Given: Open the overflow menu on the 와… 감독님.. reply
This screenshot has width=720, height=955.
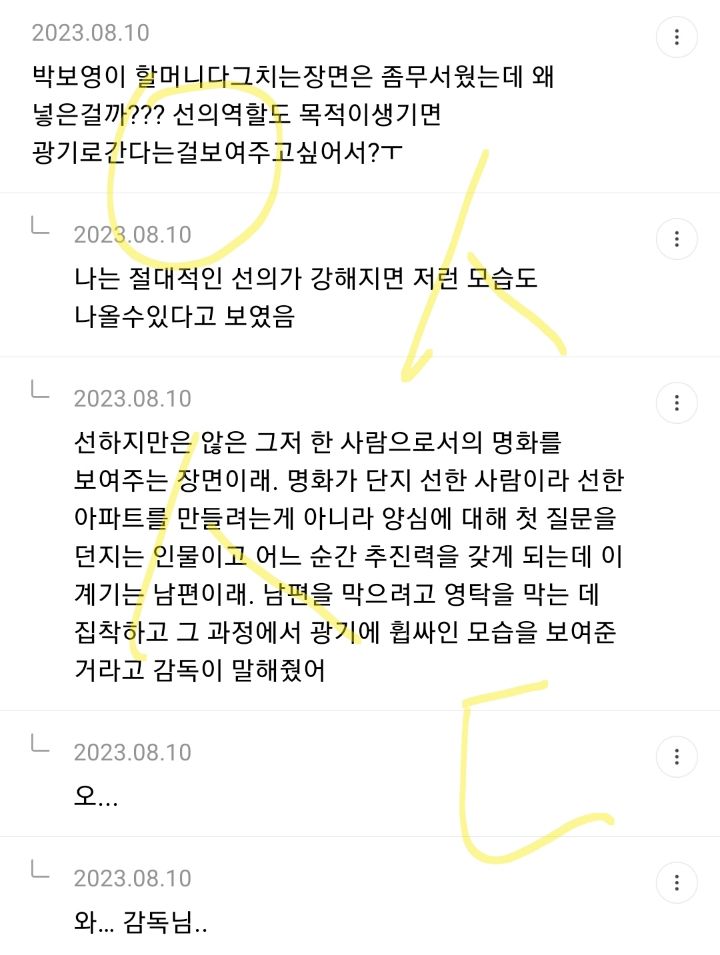Looking at the screenshot, I should pos(677,883).
